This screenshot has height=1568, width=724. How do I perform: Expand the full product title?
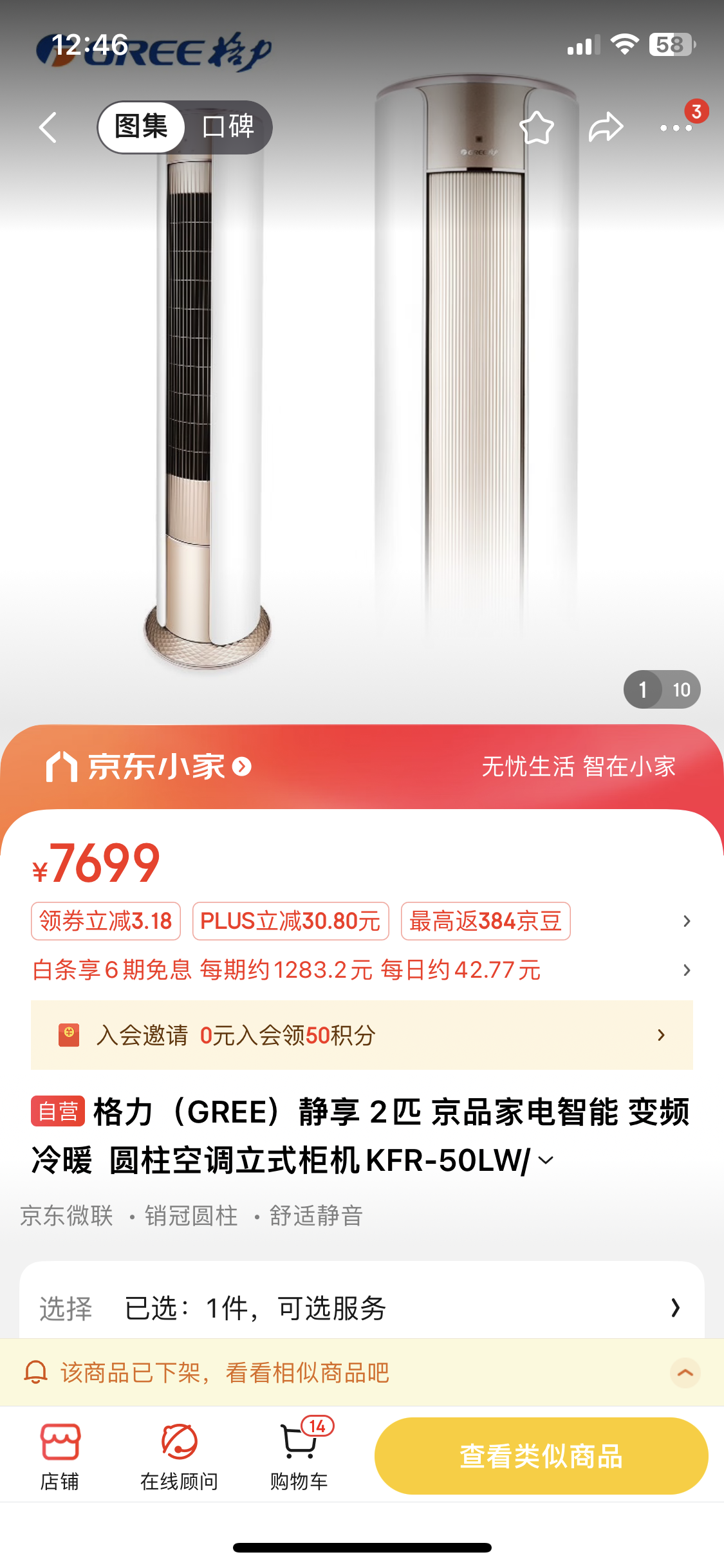546,1161
